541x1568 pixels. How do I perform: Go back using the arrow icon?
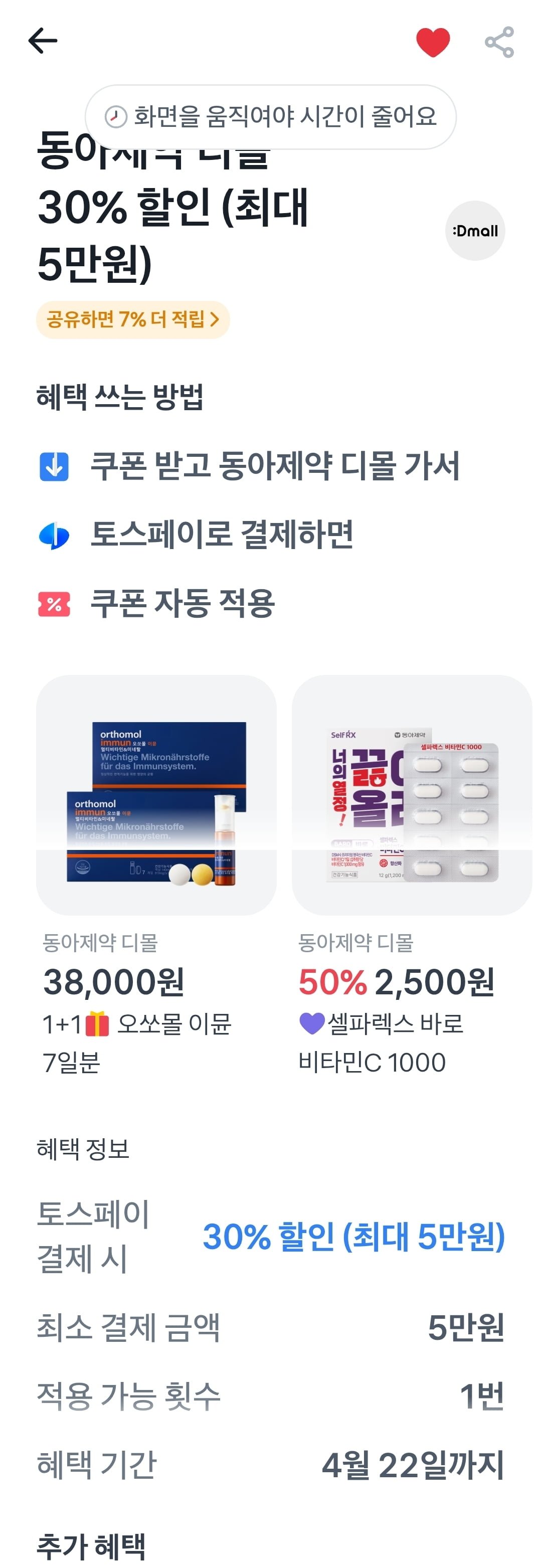pyautogui.click(x=43, y=41)
